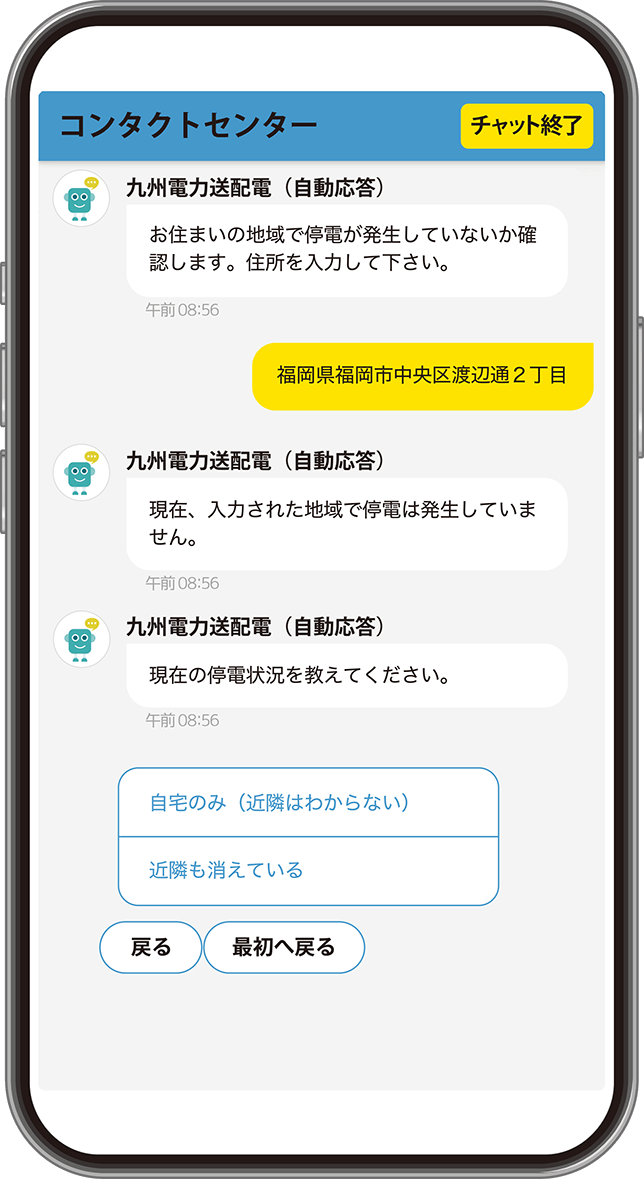Select 自宅のみ（近隣はわからない） option
644x1180 pixels.
coord(308,803)
